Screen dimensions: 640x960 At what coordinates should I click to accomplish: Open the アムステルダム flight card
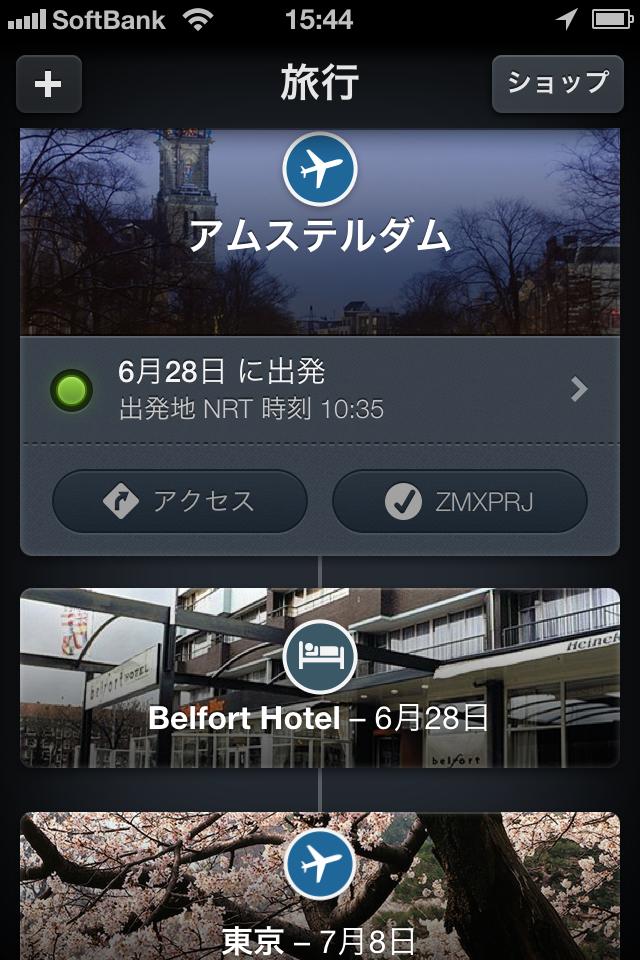[x=320, y=232]
